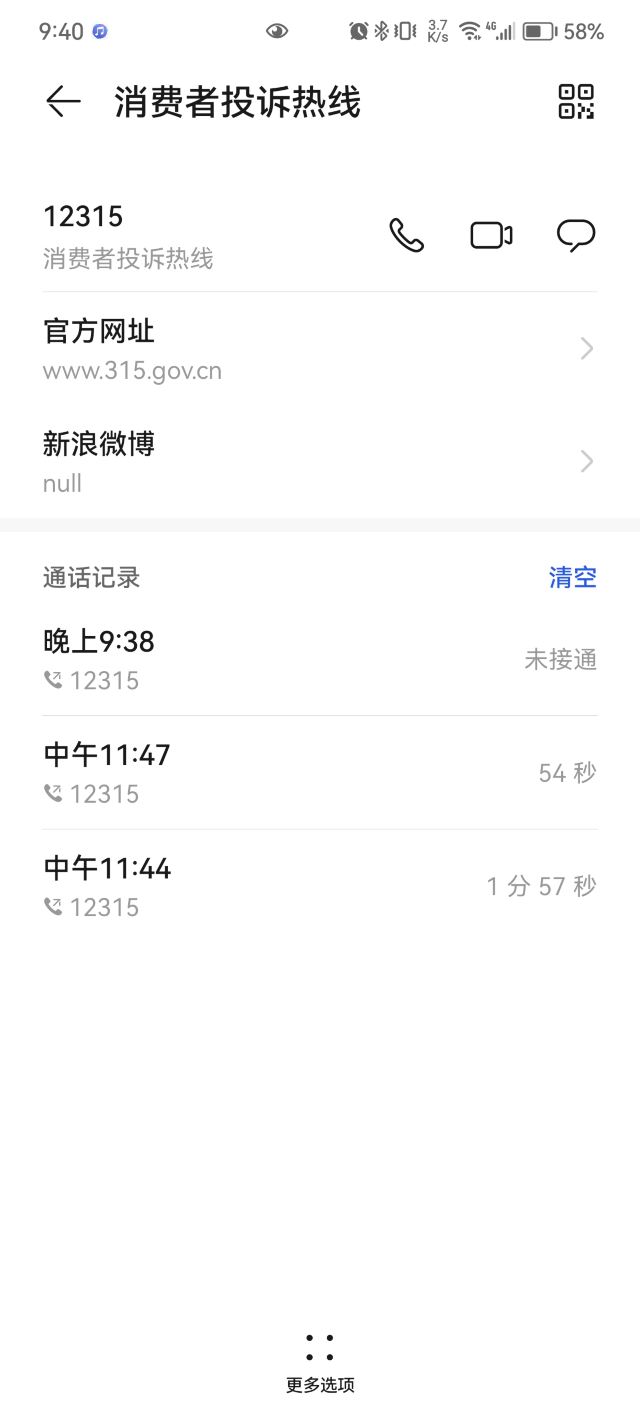Select the 中午11:44 call record
Viewport: 640px width, 1411px height.
pos(320,886)
